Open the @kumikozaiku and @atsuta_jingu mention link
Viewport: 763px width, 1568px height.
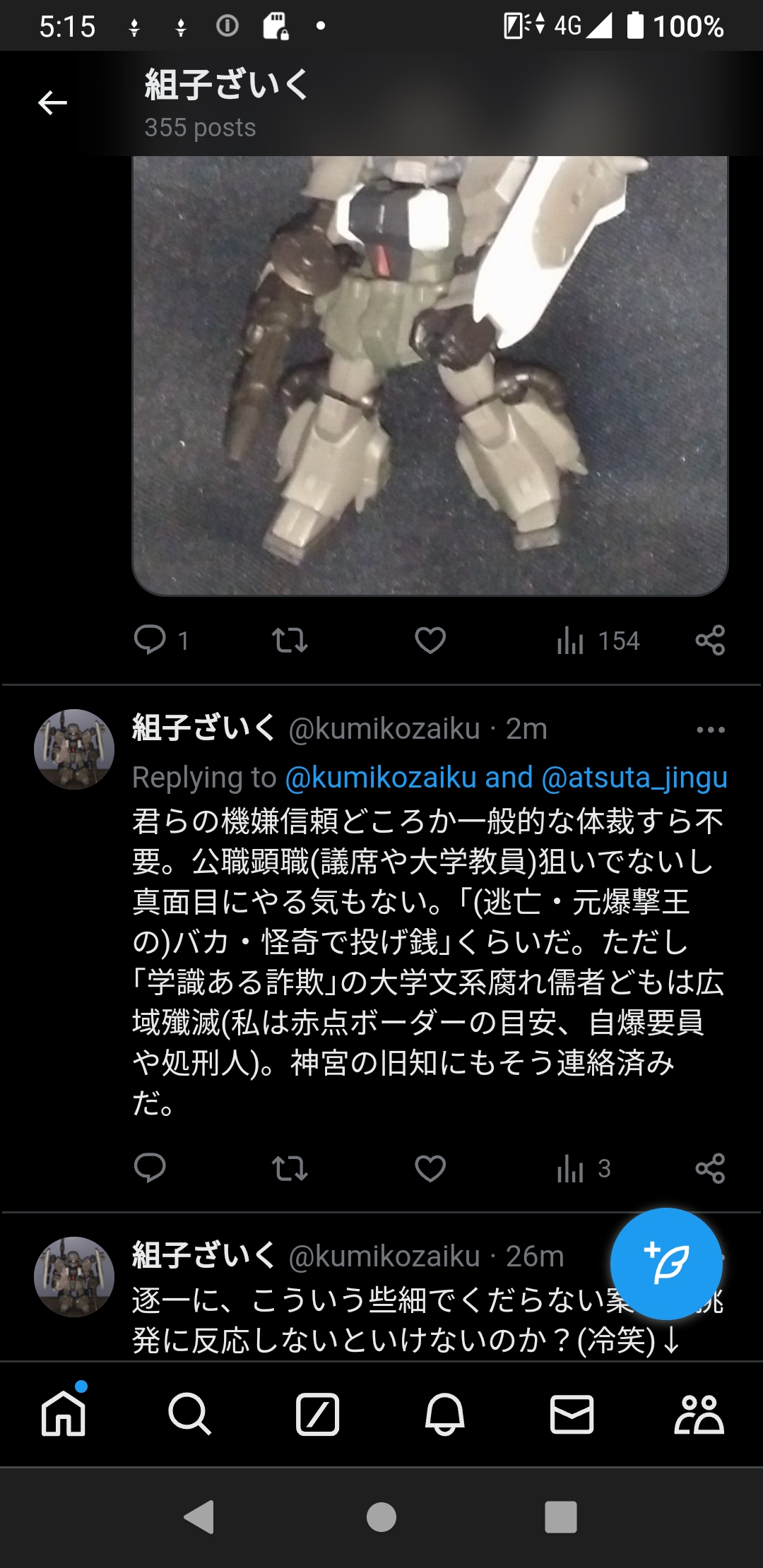pyautogui.click(x=506, y=778)
